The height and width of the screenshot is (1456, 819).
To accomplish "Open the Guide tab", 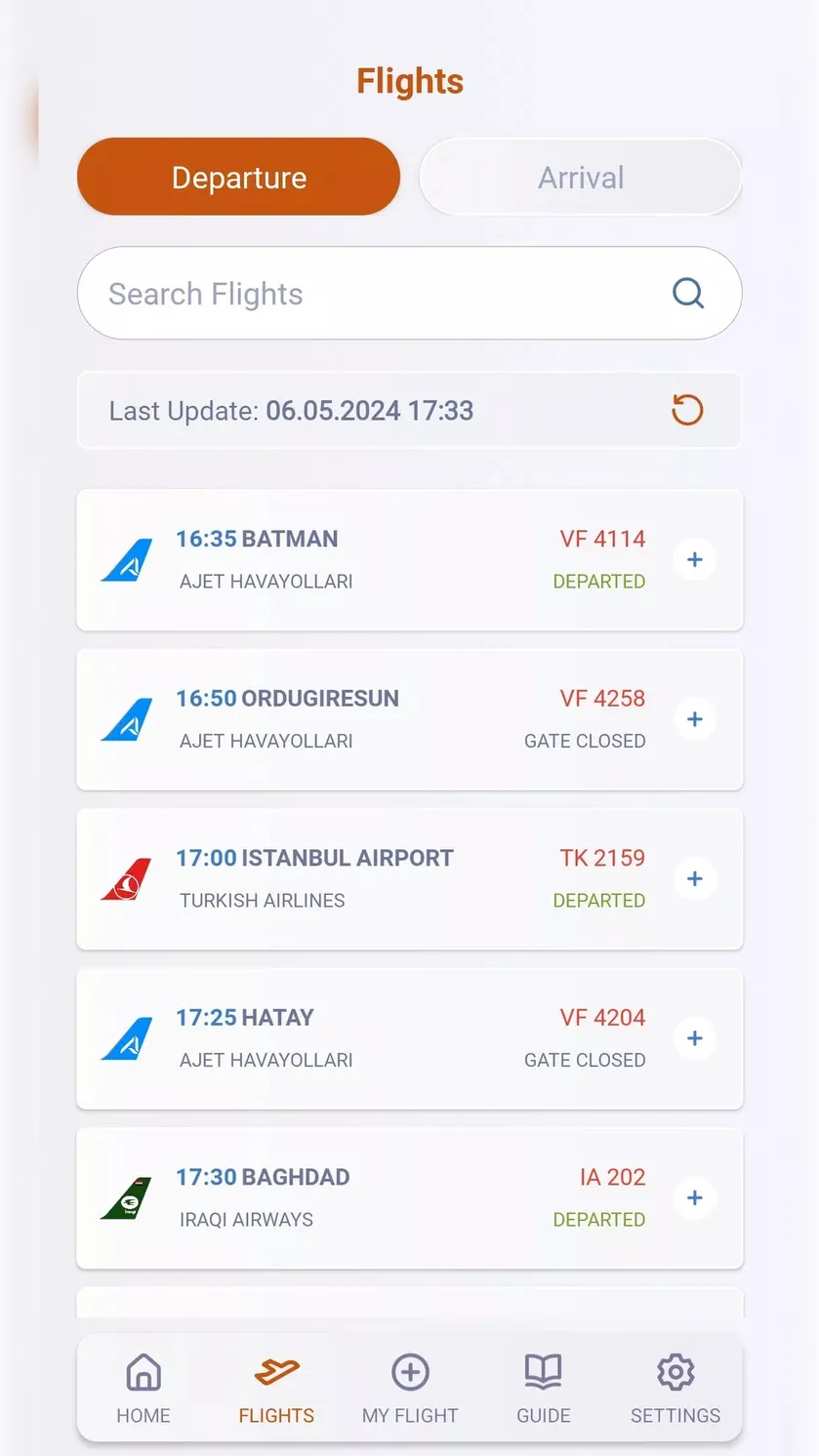I will (544, 1389).
